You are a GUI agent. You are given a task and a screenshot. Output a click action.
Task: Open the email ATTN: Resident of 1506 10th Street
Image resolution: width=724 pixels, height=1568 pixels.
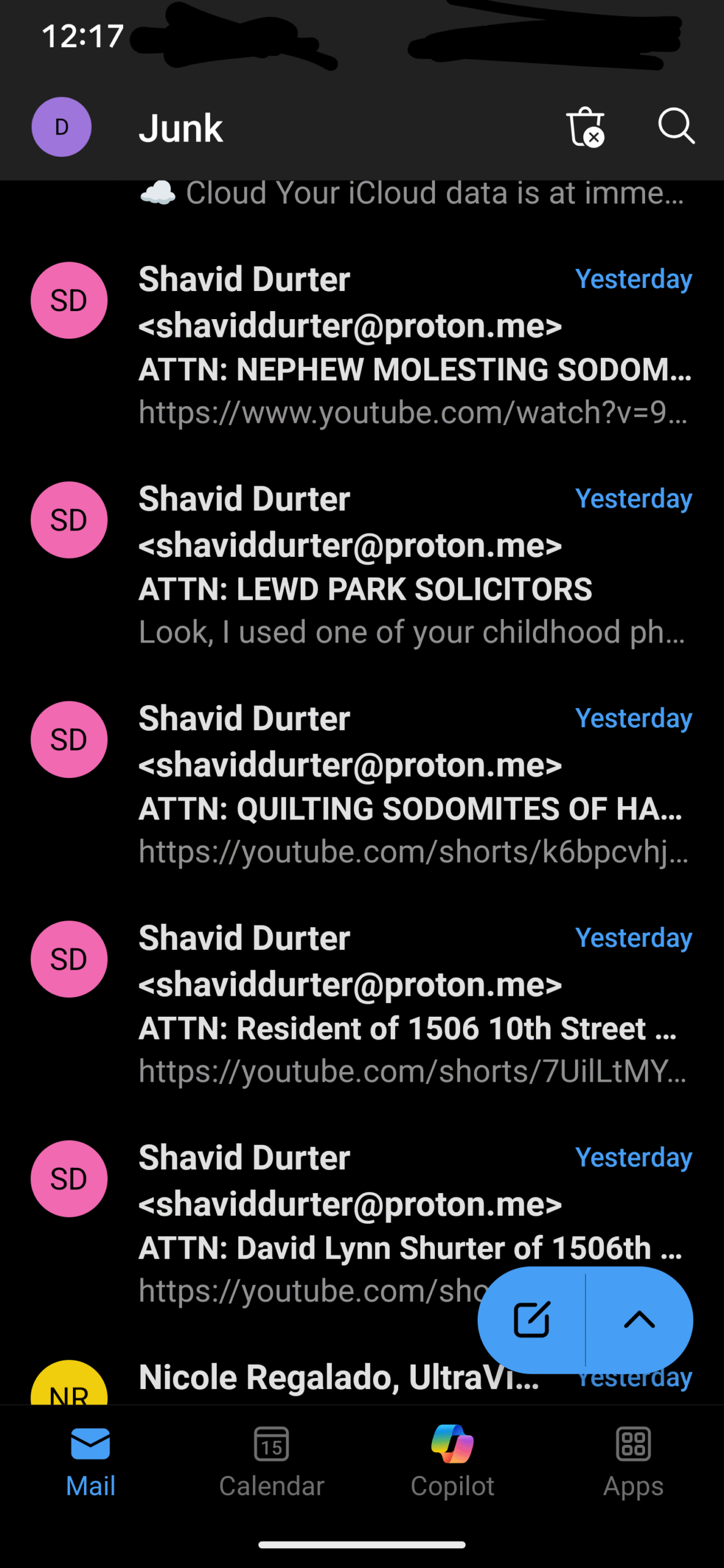[362, 1003]
